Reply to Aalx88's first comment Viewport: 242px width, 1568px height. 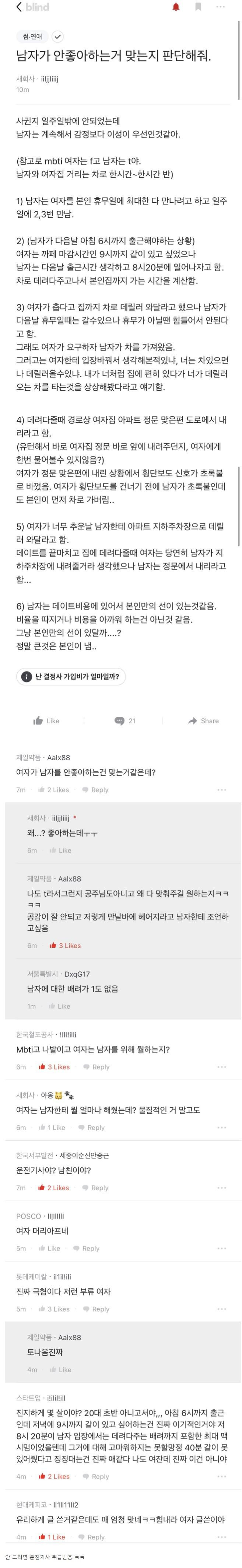[95, 790]
